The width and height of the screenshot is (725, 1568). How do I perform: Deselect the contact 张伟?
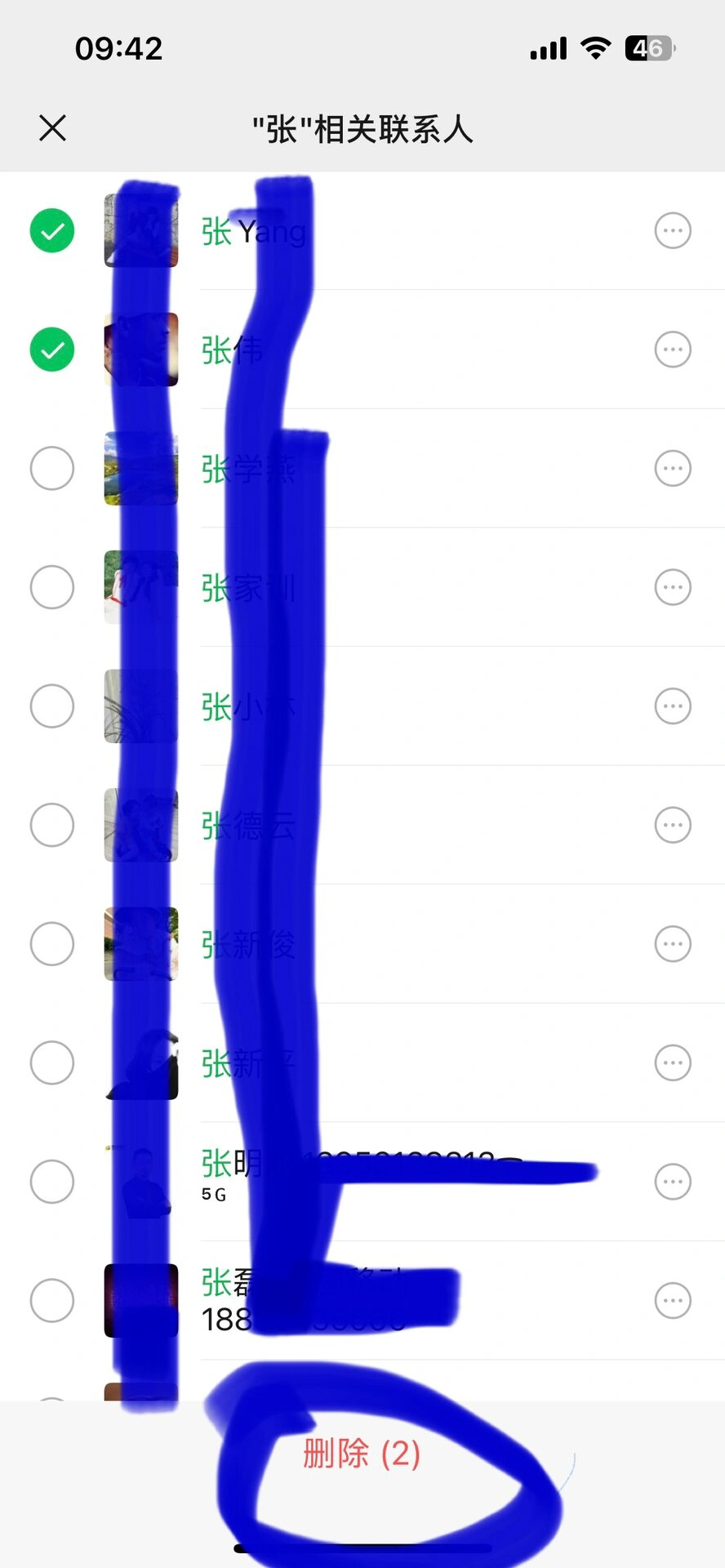(52, 350)
